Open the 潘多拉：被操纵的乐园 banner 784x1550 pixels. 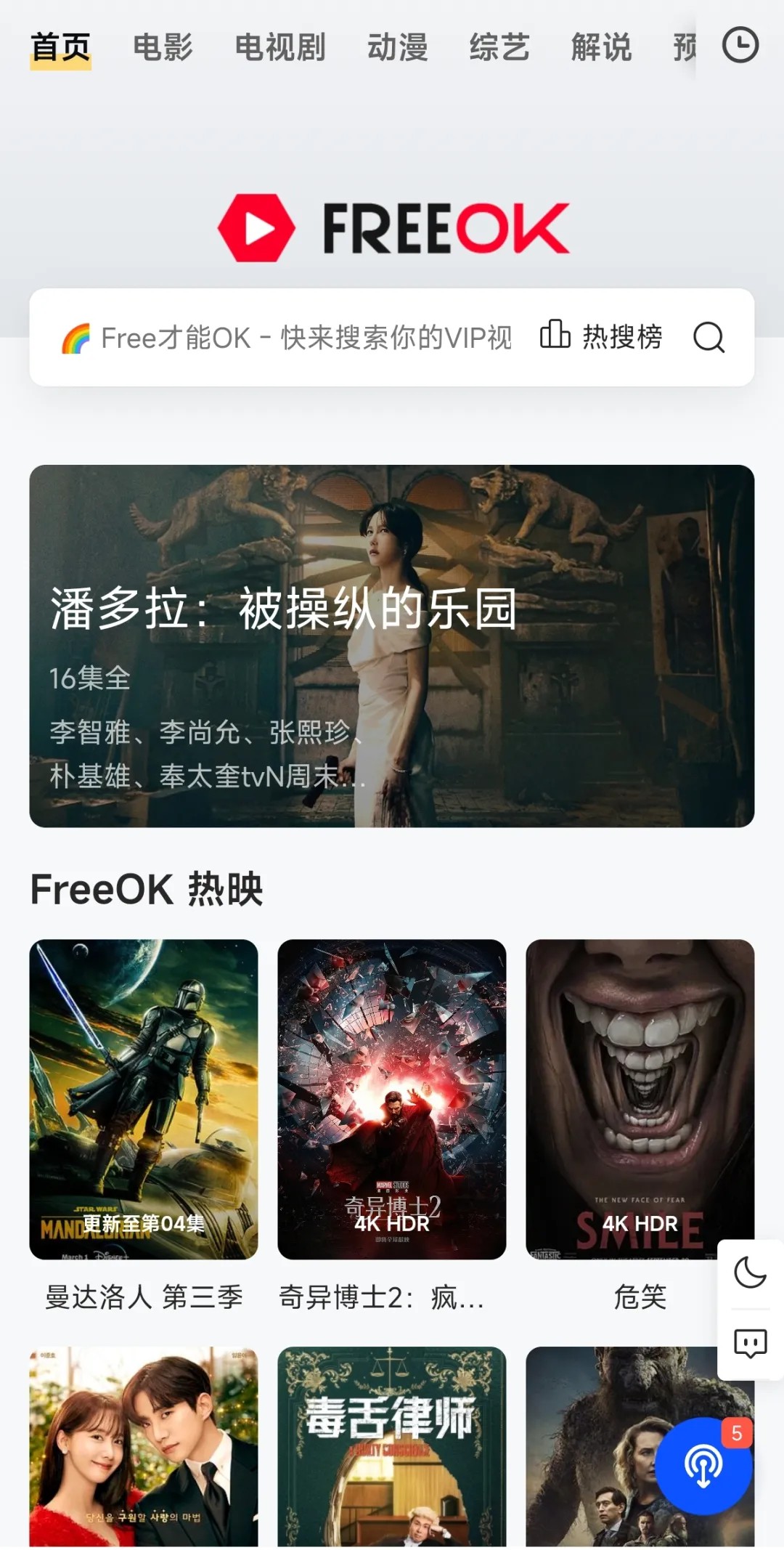point(392,646)
